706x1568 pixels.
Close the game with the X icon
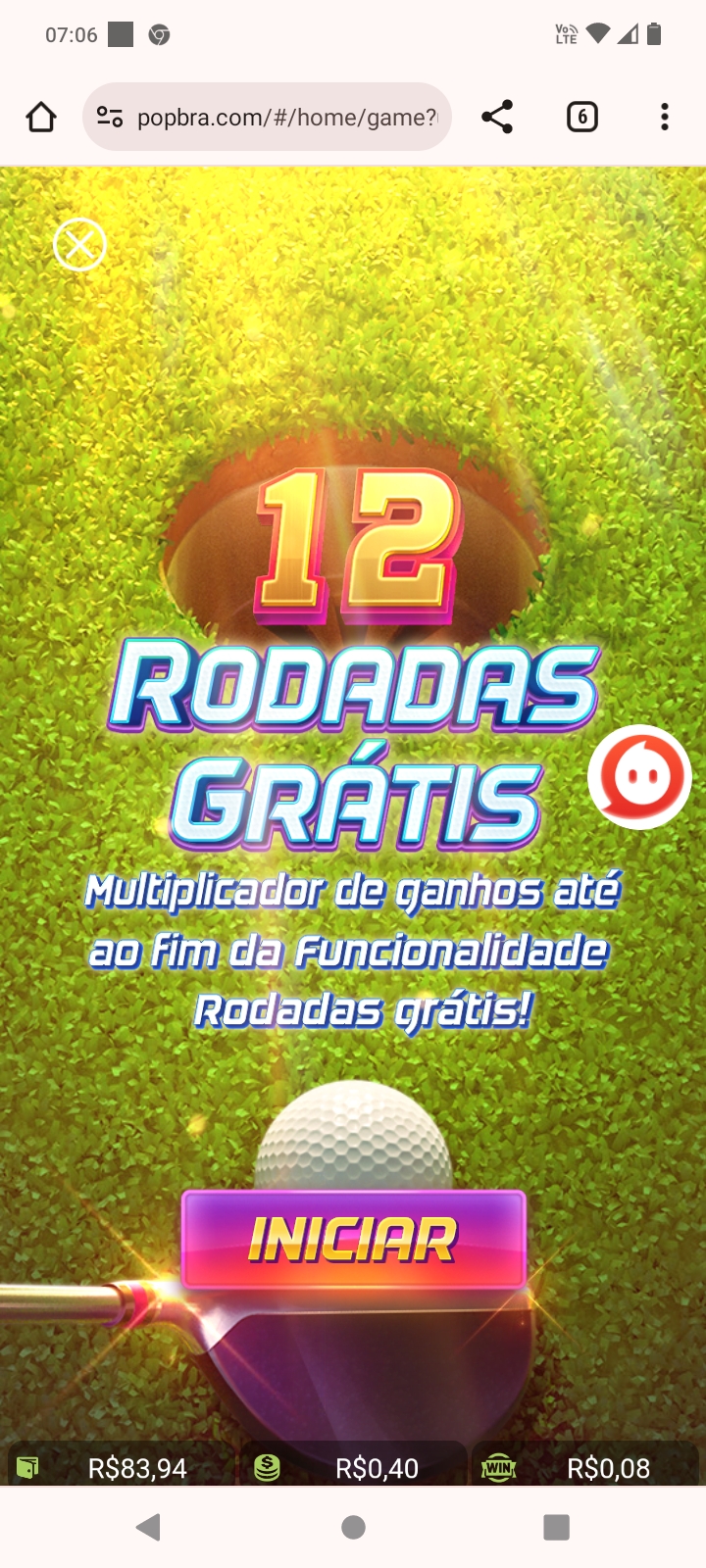79,244
